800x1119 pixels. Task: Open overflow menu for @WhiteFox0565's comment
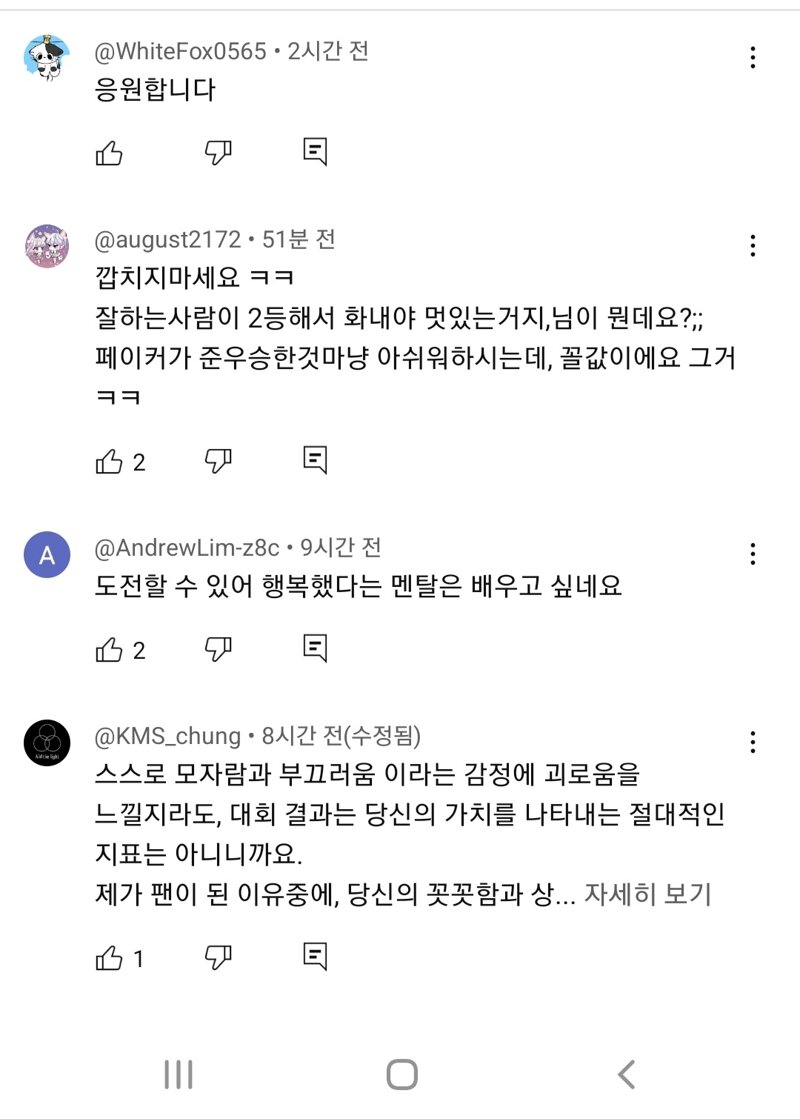tap(753, 58)
